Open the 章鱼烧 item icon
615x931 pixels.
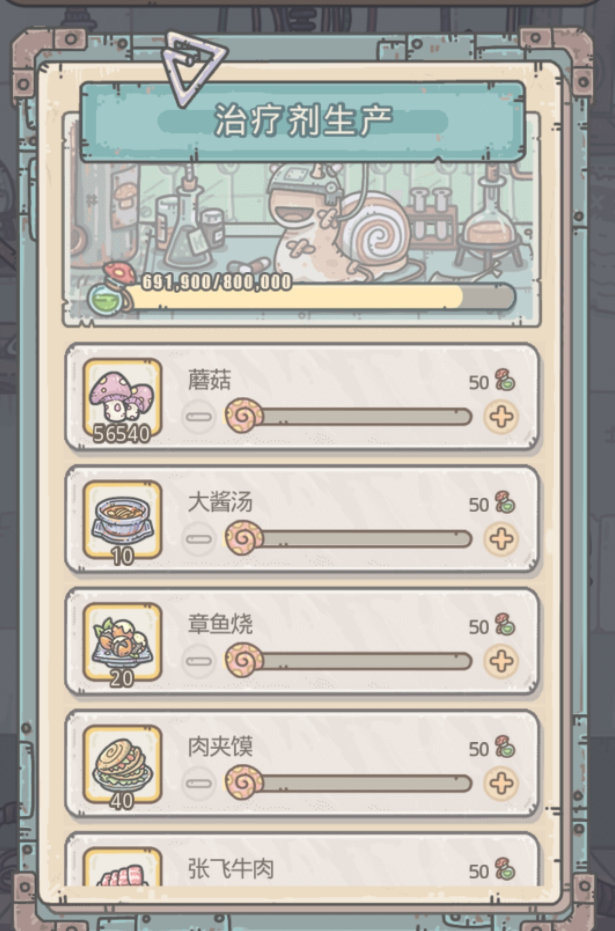point(122,641)
